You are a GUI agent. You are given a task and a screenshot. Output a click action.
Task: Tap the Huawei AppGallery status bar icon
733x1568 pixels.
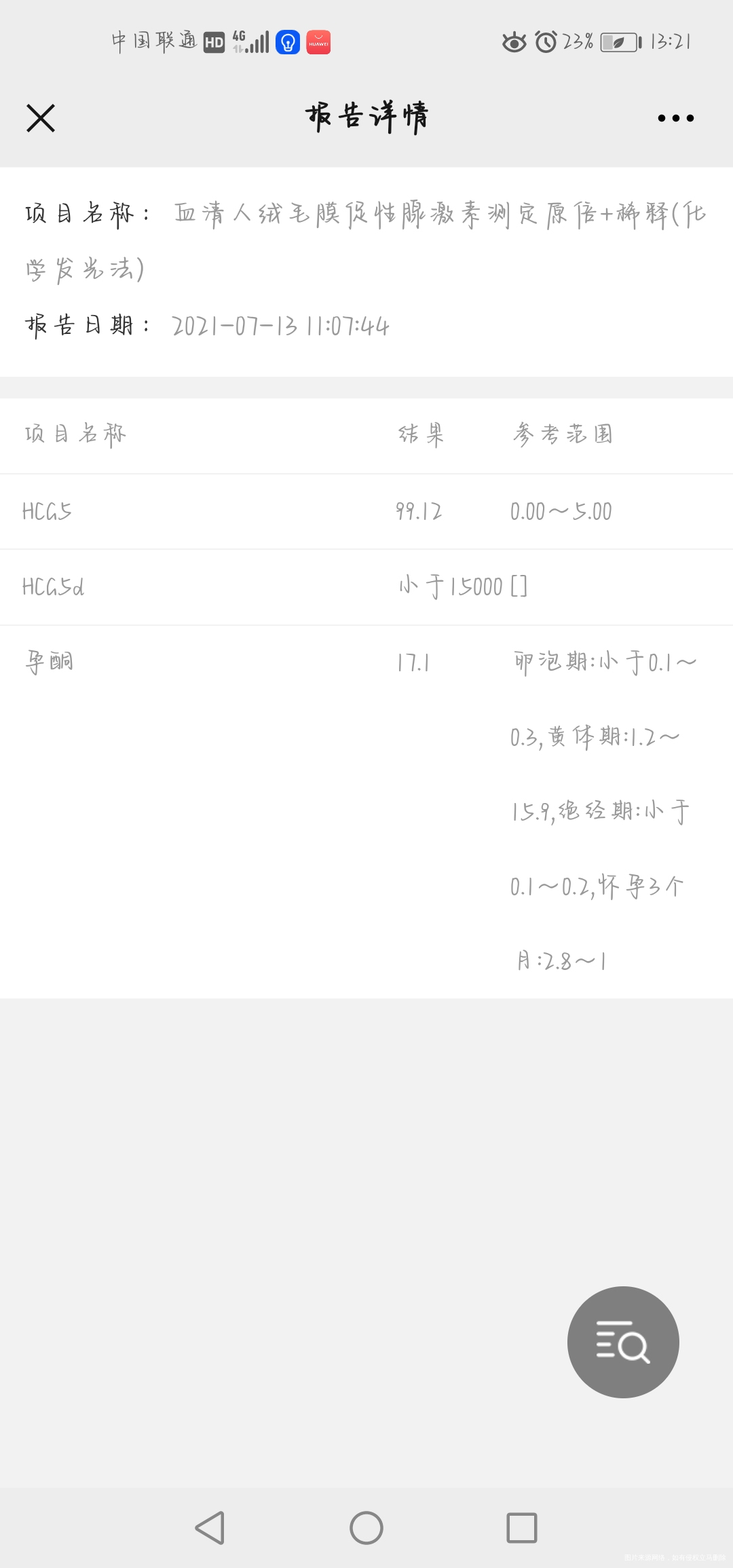click(x=317, y=41)
